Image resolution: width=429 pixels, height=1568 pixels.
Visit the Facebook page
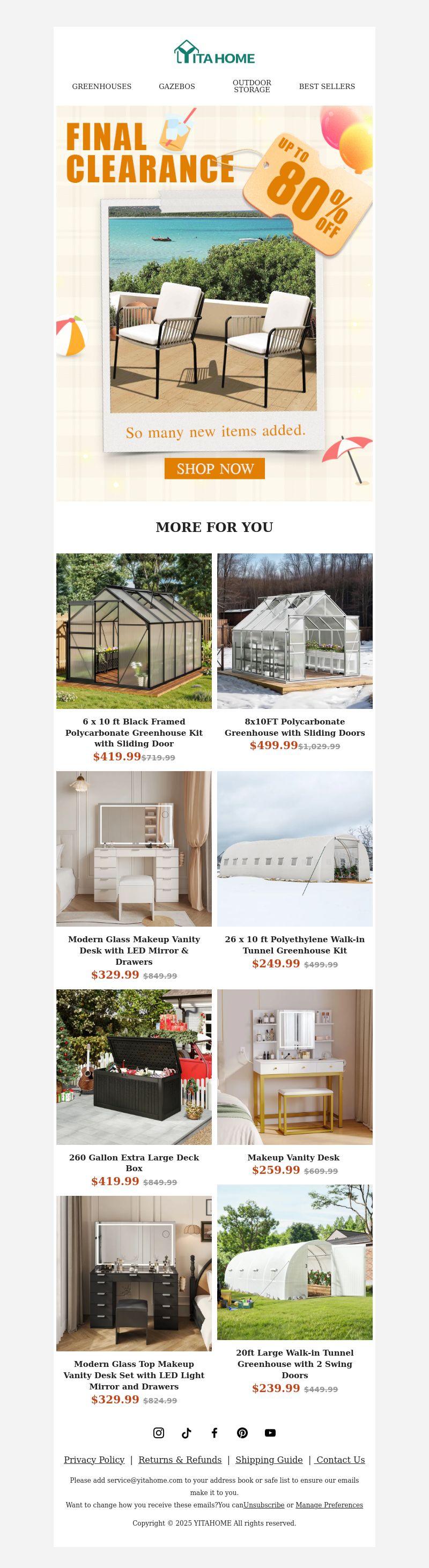[214, 1433]
